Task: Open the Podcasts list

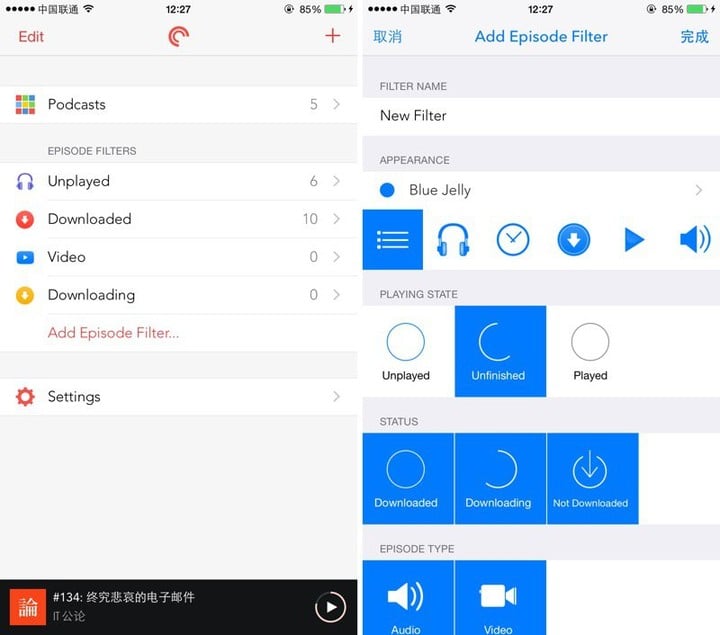Action: pyautogui.click(x=178, y=104)
